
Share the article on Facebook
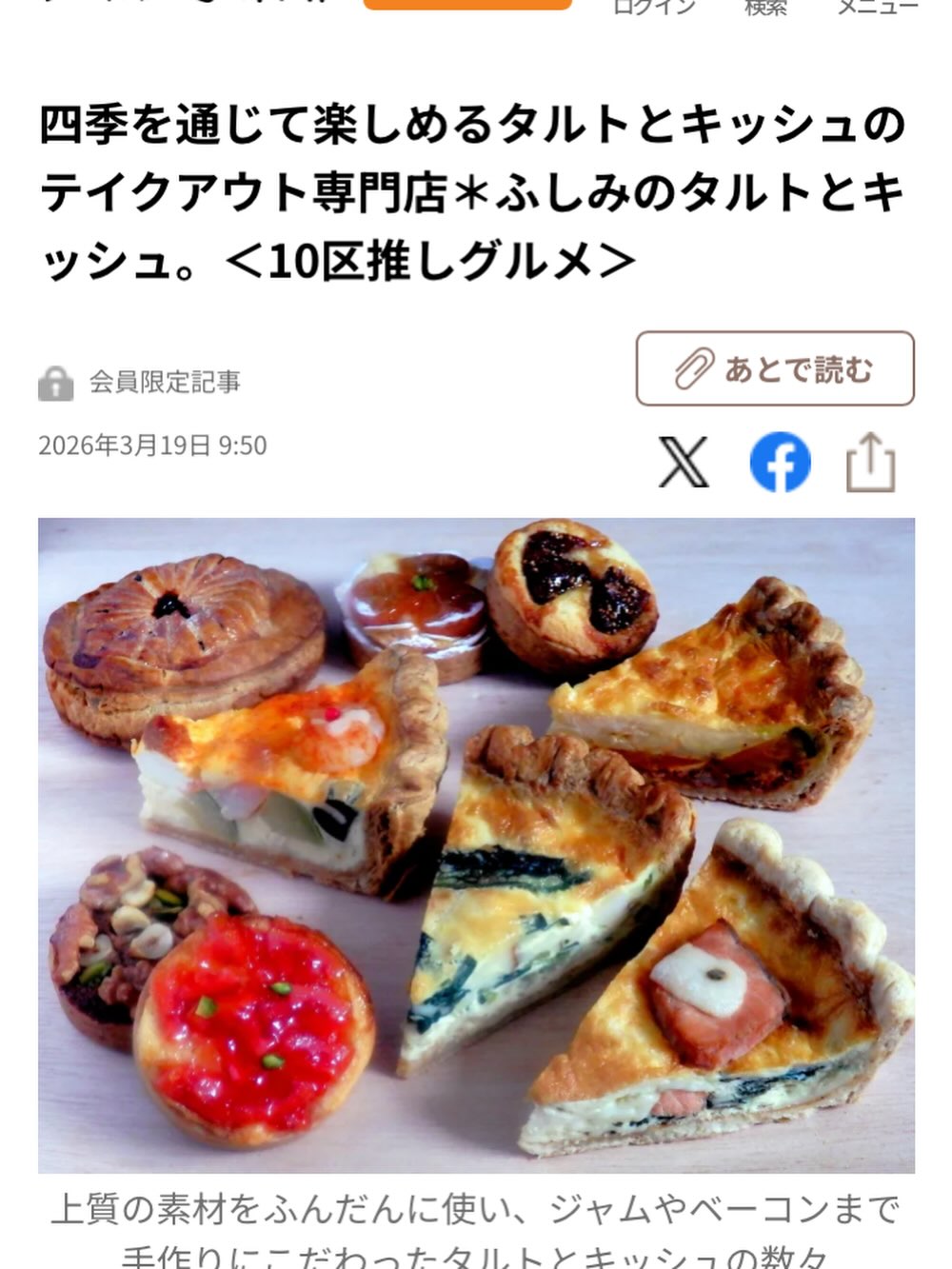coord(780,463)
